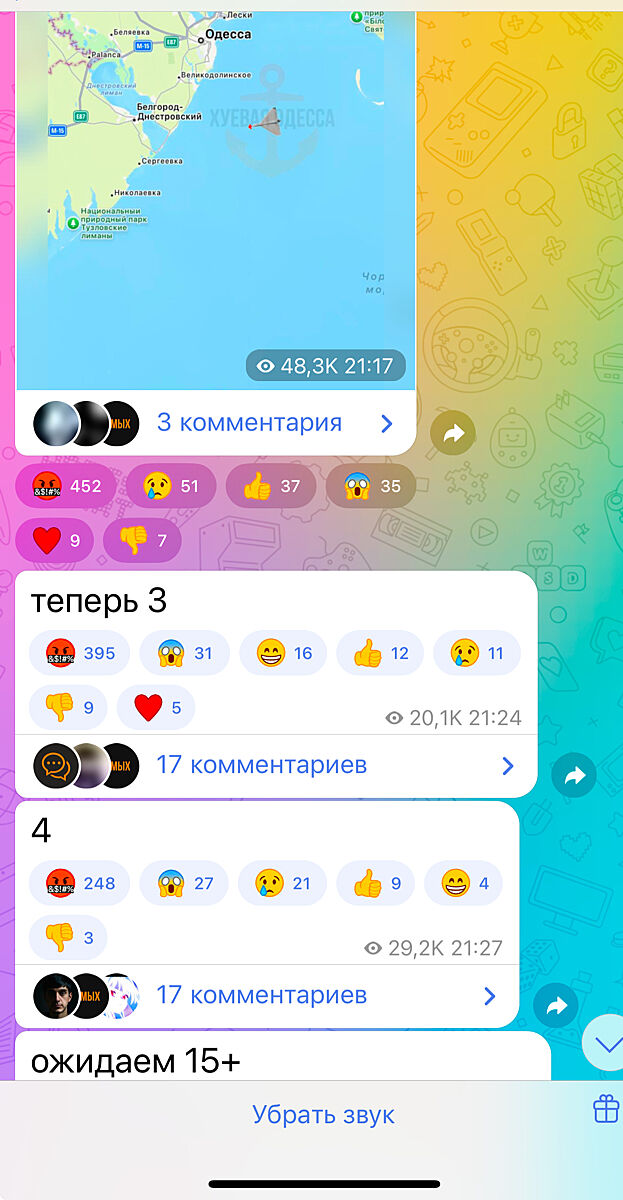Forward the post "4"
Screen dimensions: 623x1200
[x=556, y=1005]
